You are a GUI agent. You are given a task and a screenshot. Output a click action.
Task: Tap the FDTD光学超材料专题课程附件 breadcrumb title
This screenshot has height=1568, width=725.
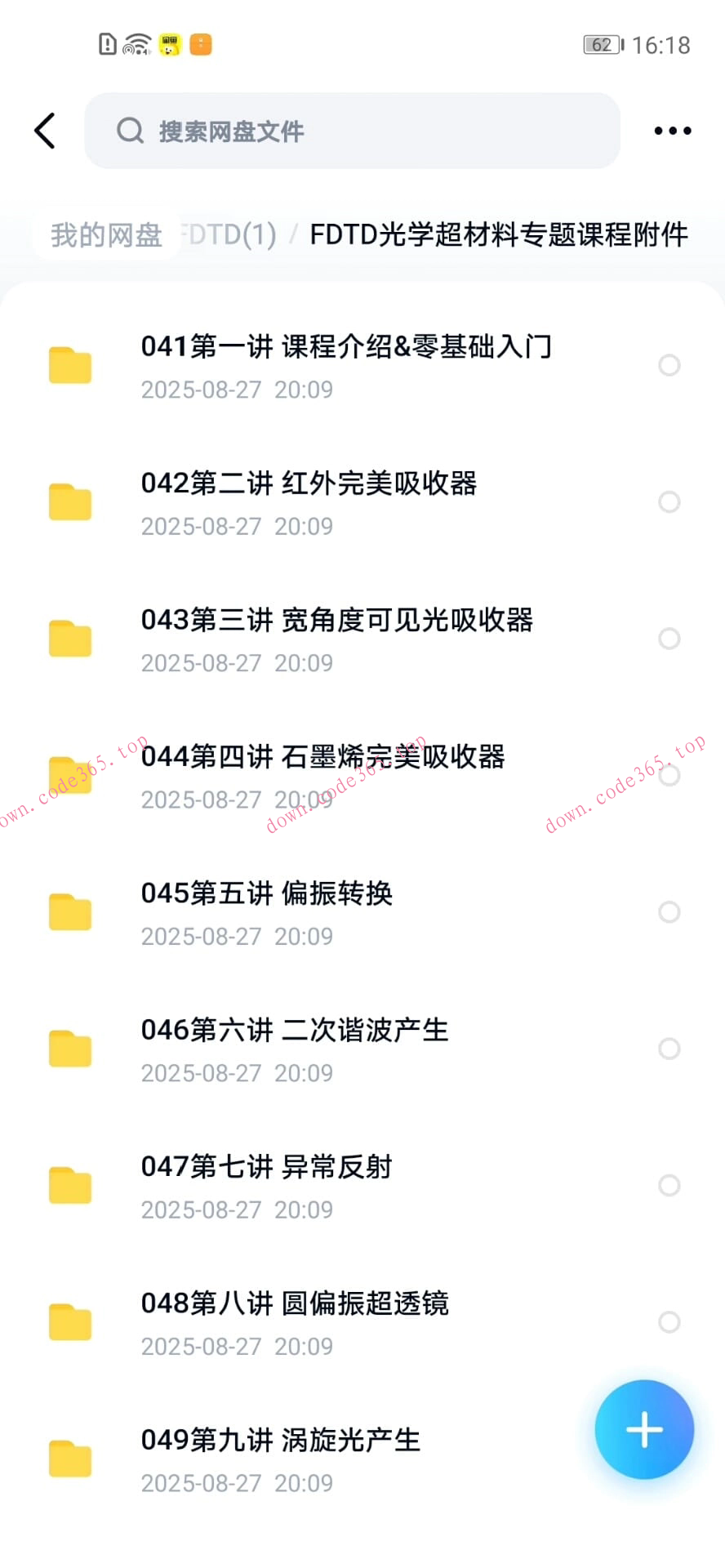500,234
